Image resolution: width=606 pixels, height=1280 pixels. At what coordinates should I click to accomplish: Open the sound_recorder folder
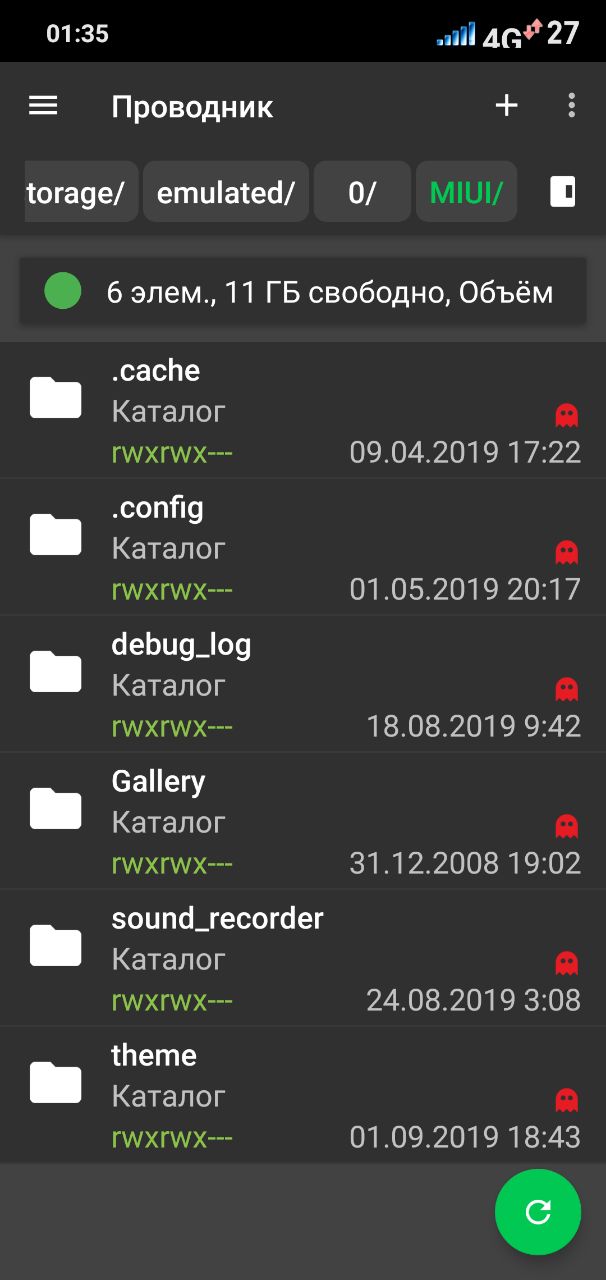click(303, 958)
